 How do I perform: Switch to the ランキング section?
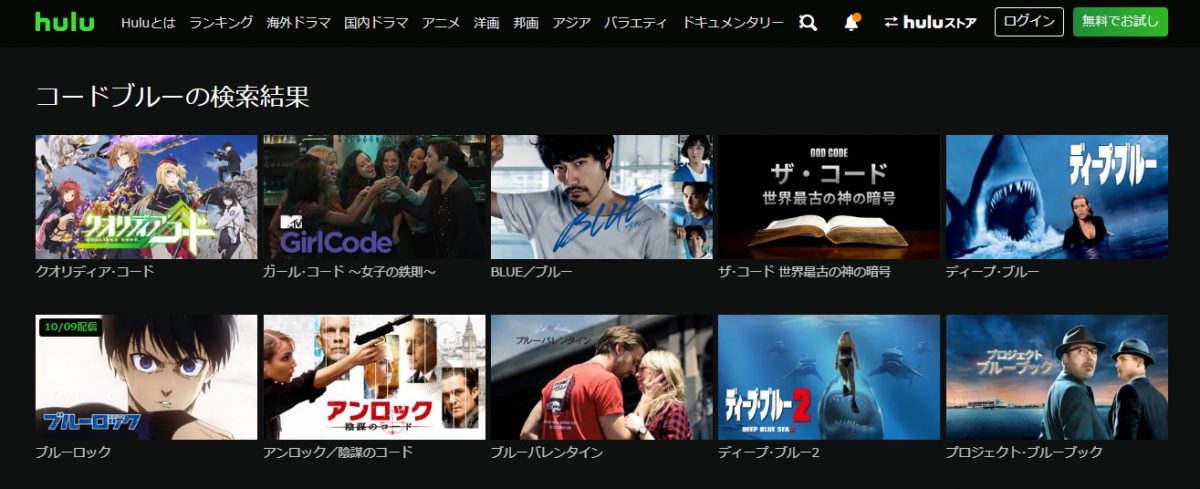[x=221, y=22]
